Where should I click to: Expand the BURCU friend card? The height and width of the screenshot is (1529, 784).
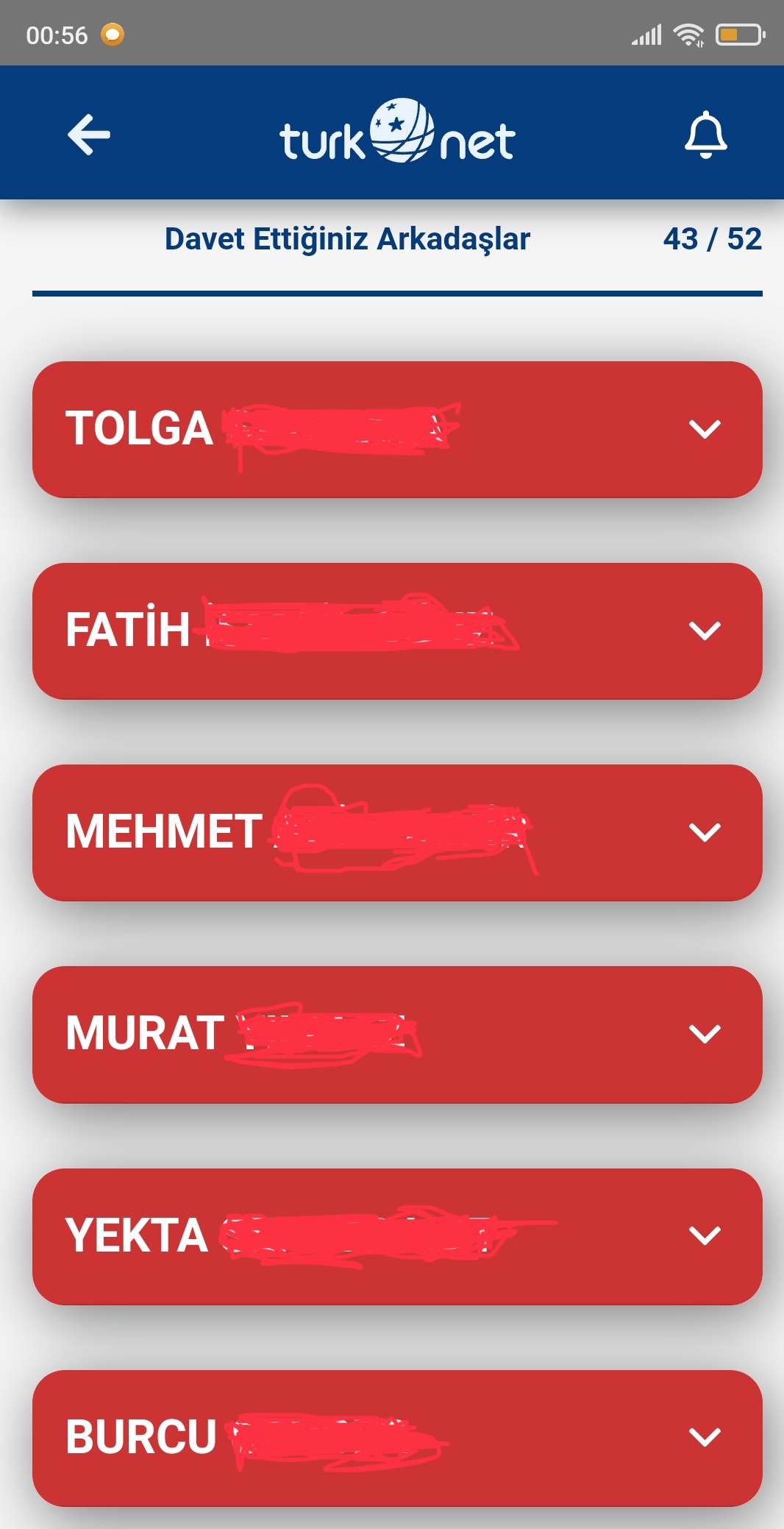point(397,1438)
